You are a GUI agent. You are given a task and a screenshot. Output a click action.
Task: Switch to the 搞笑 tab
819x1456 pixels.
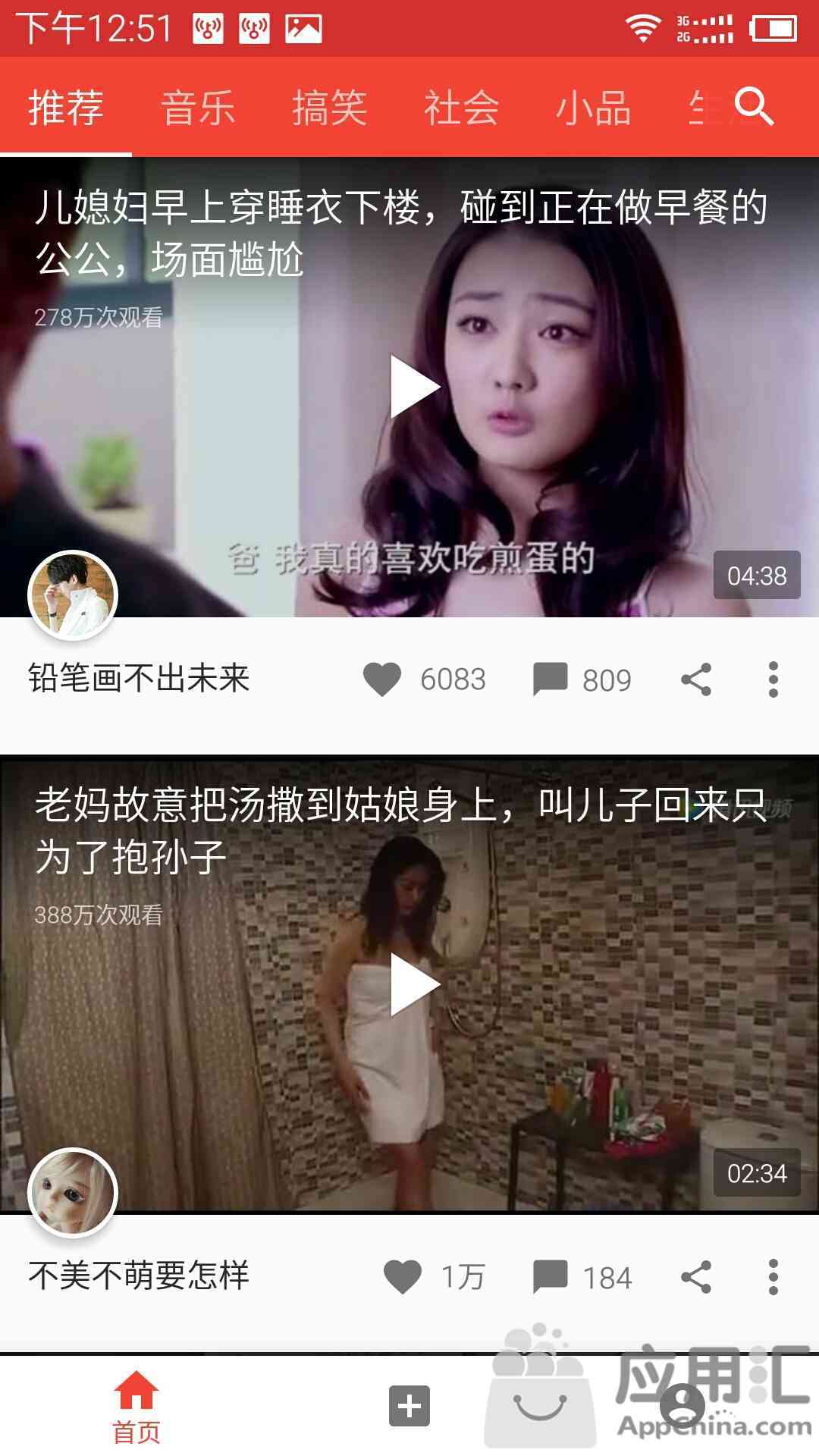329,107
